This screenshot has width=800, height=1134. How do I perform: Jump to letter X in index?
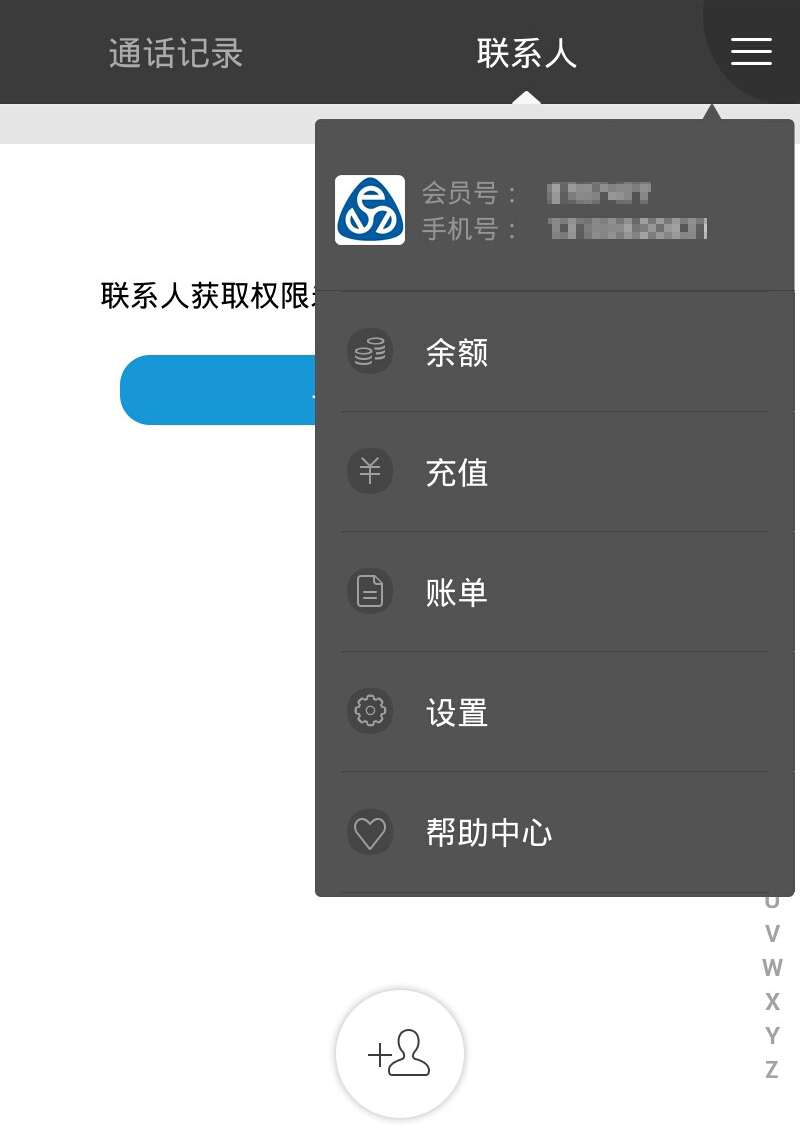point(772,1002)
